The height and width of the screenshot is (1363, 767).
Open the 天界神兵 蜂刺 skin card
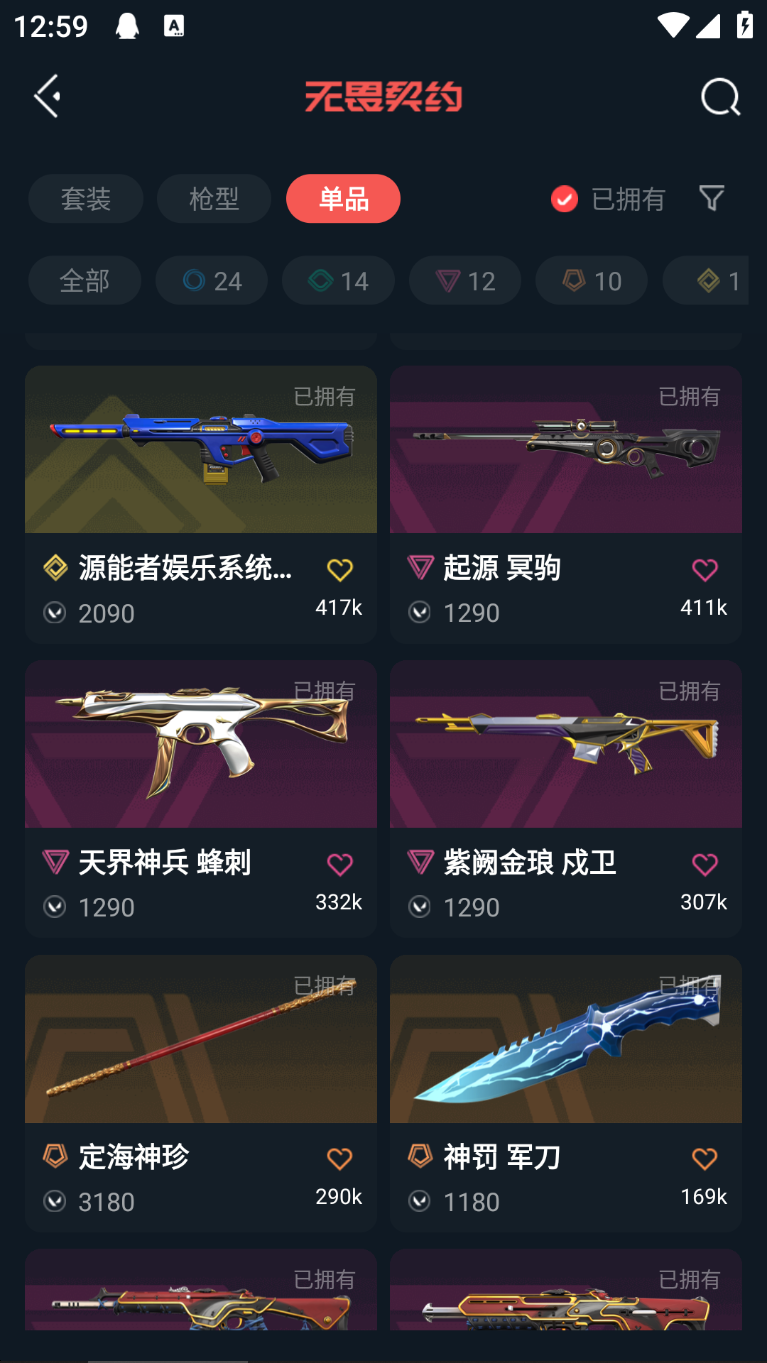pyautogui.click(x=201, y=765)
